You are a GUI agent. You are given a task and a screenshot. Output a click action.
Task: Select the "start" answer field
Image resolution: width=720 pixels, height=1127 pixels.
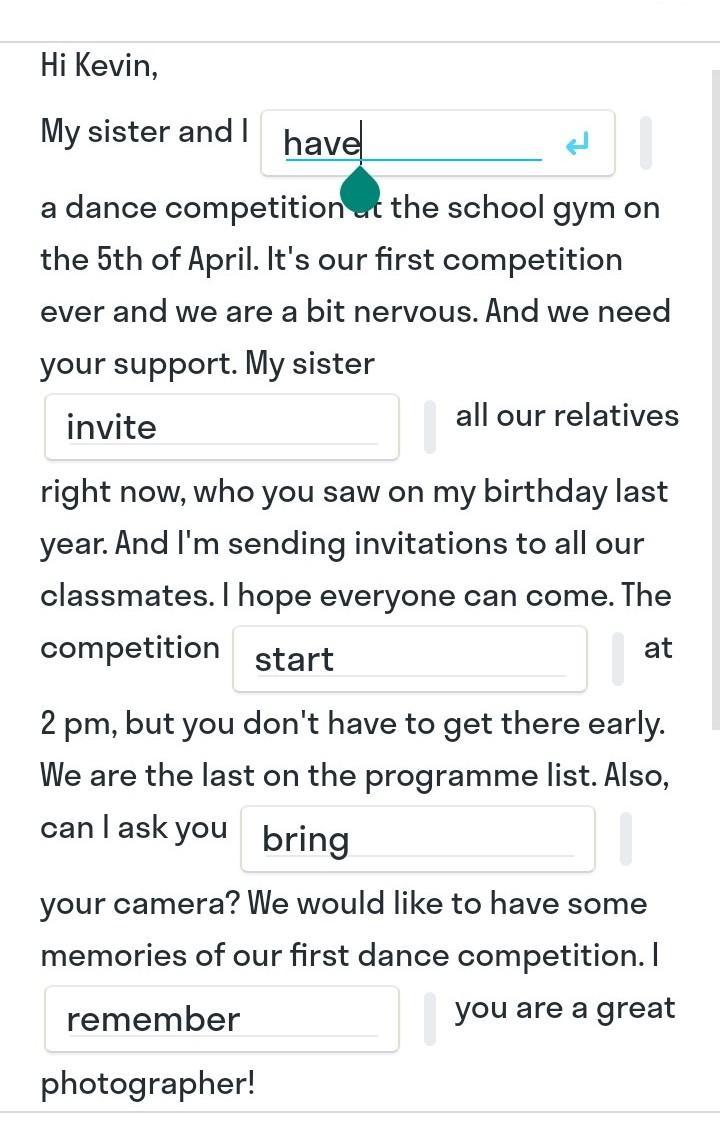click(409, 659)
